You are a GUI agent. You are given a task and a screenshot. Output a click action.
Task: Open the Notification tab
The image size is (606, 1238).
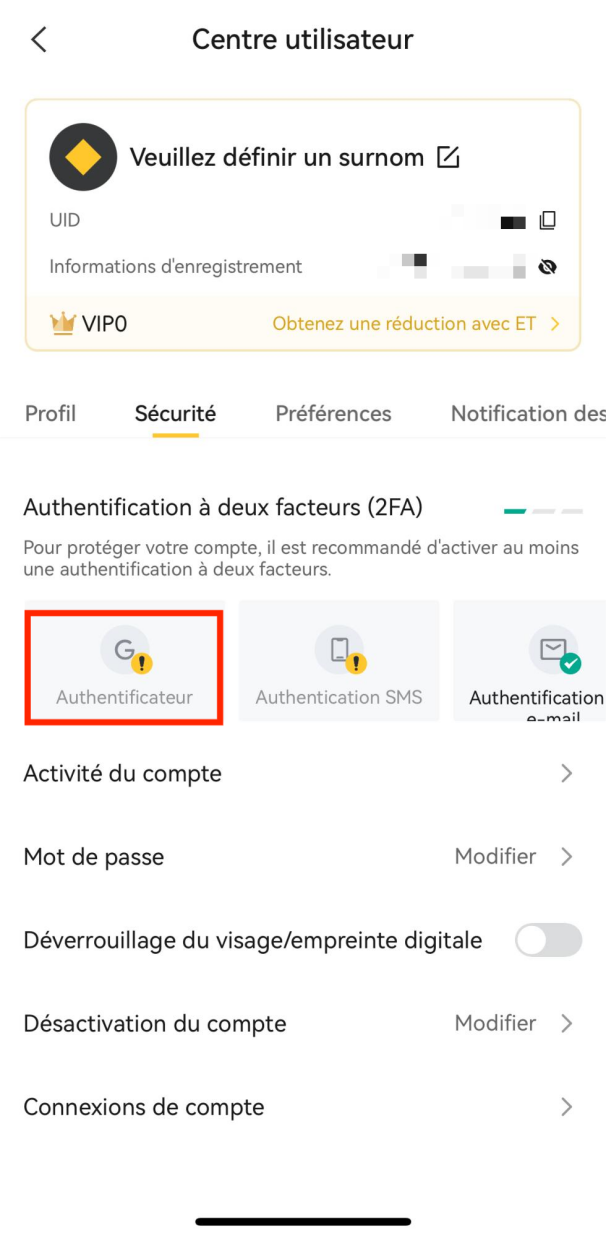(528, 413)
